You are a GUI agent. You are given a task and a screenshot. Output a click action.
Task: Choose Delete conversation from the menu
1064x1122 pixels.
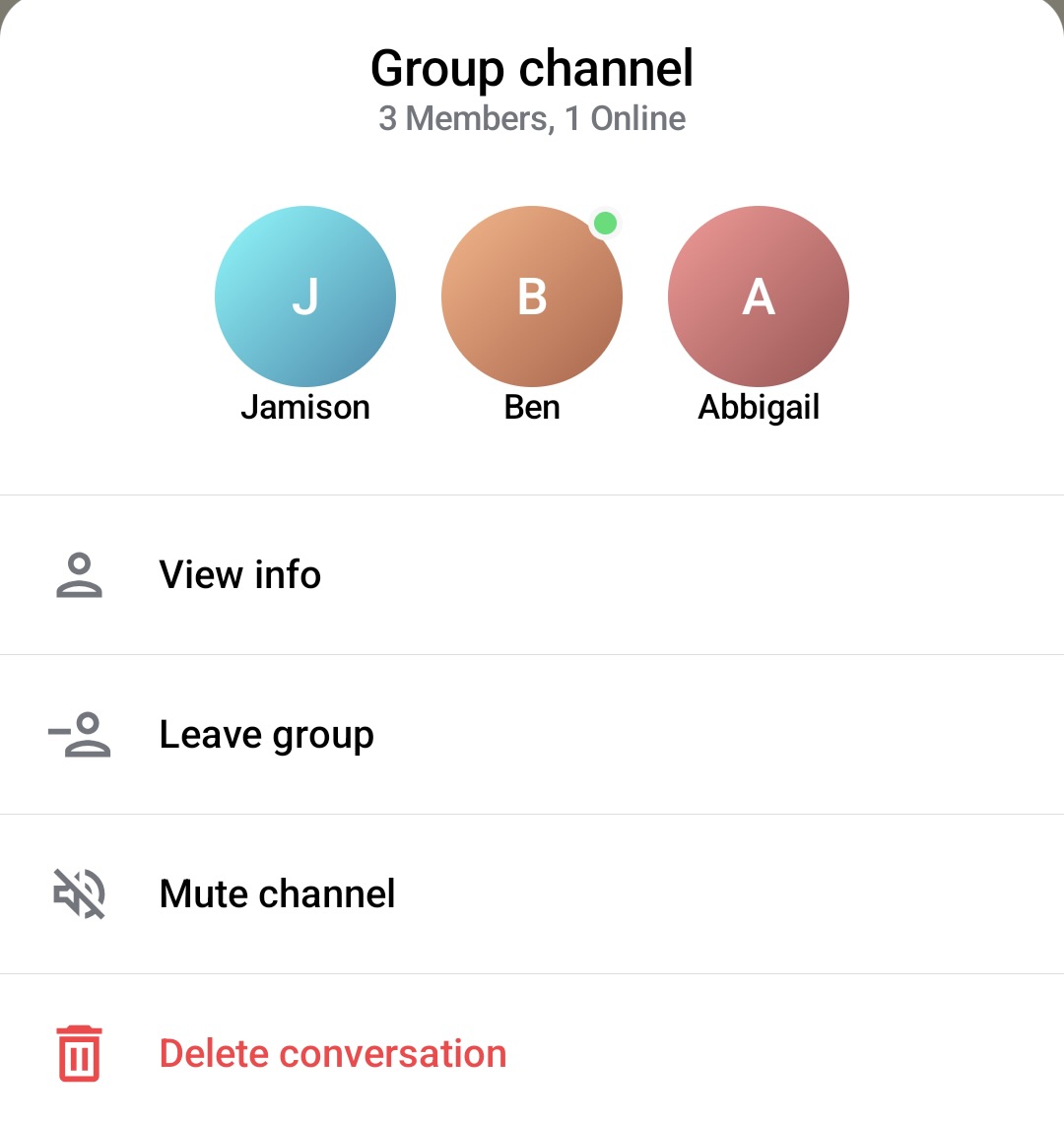click(x=332, y=1053)
